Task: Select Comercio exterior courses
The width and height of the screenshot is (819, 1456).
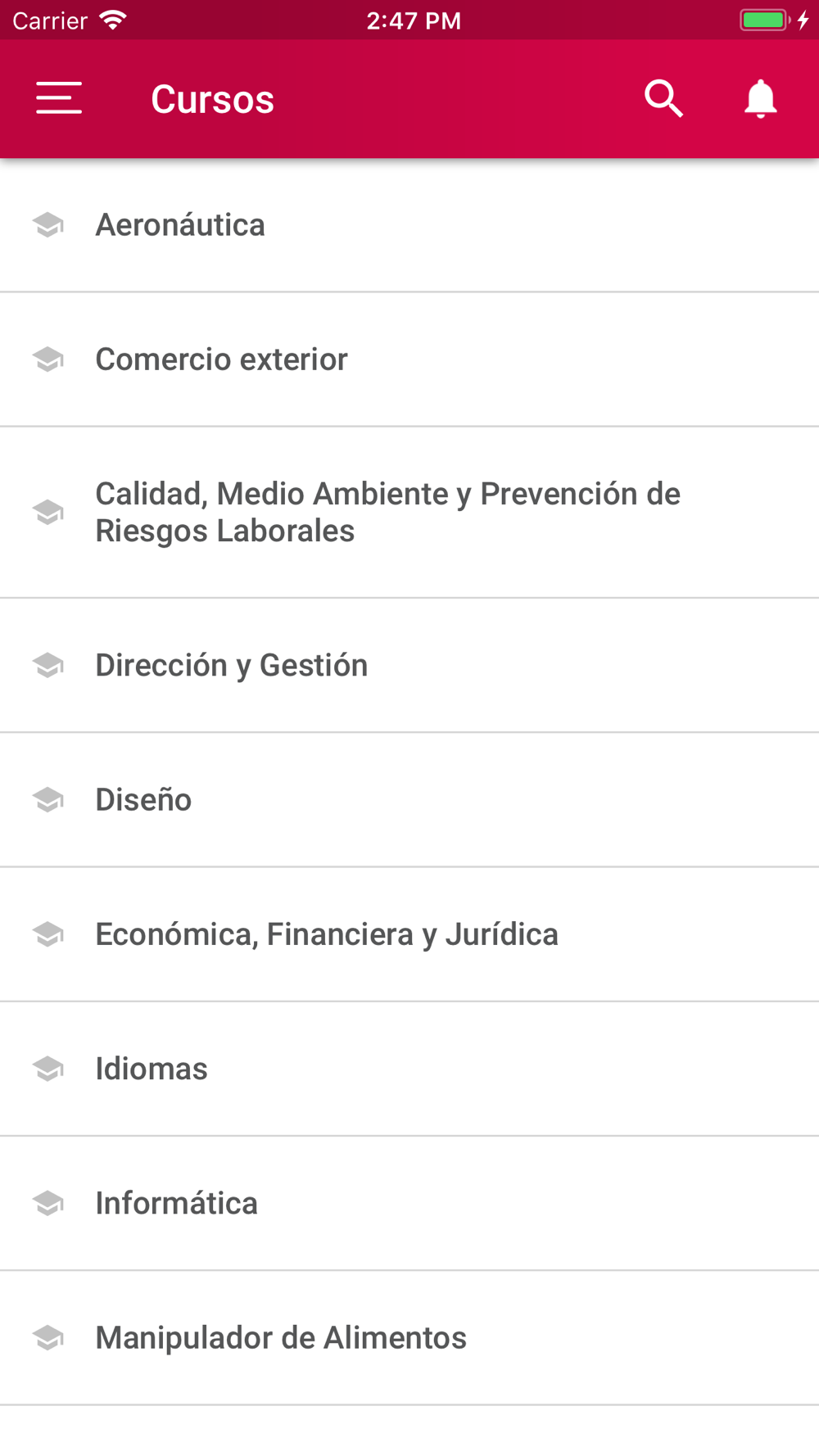Action: [x=409, y=359]
